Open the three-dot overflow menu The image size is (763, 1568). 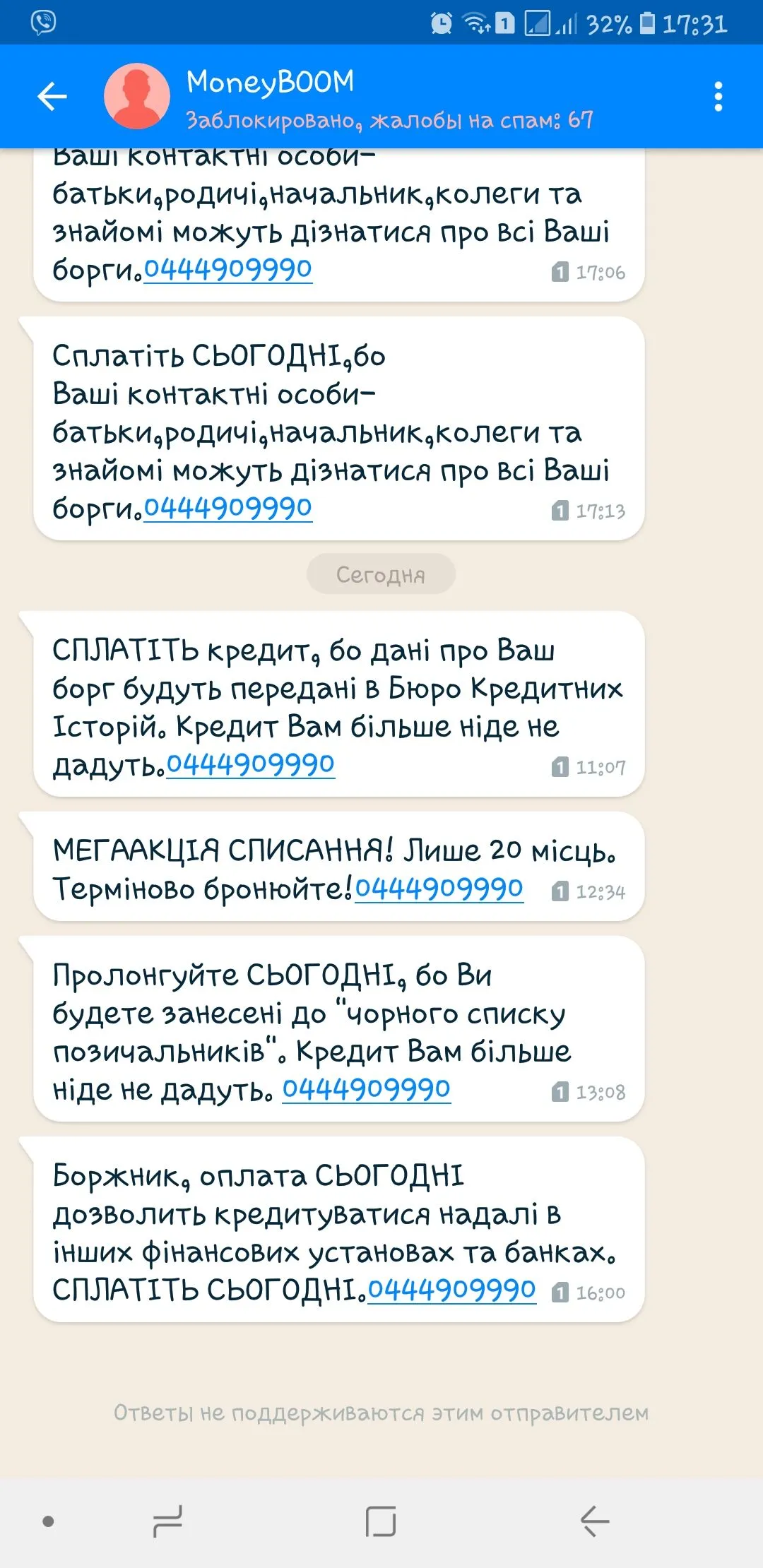[x=718, y=97]
